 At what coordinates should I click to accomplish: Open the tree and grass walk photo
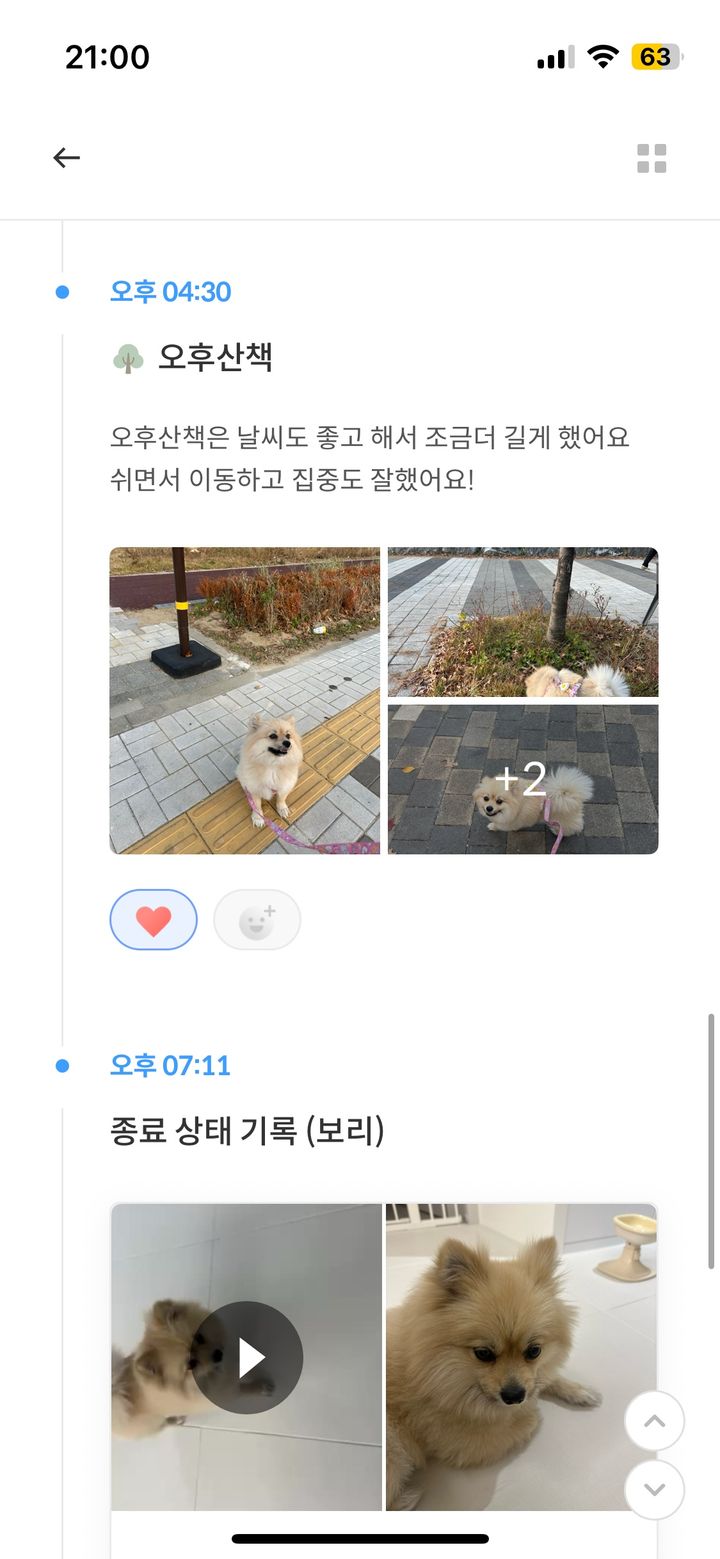(x=522, y=621)
